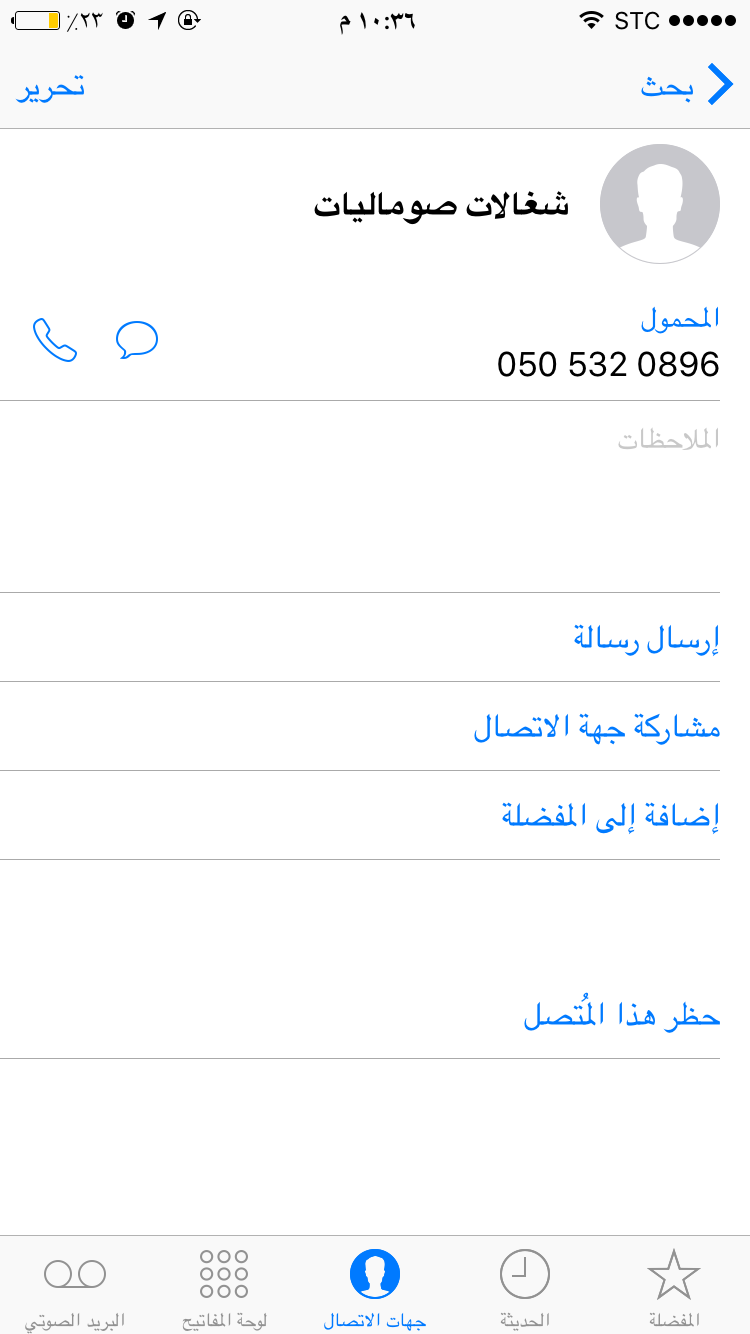Image resolution: width=750 pixels, height=1334 pixels.
Task: Open the لوحة المفاتيح keypad tab
Action: coord(224,1288)
